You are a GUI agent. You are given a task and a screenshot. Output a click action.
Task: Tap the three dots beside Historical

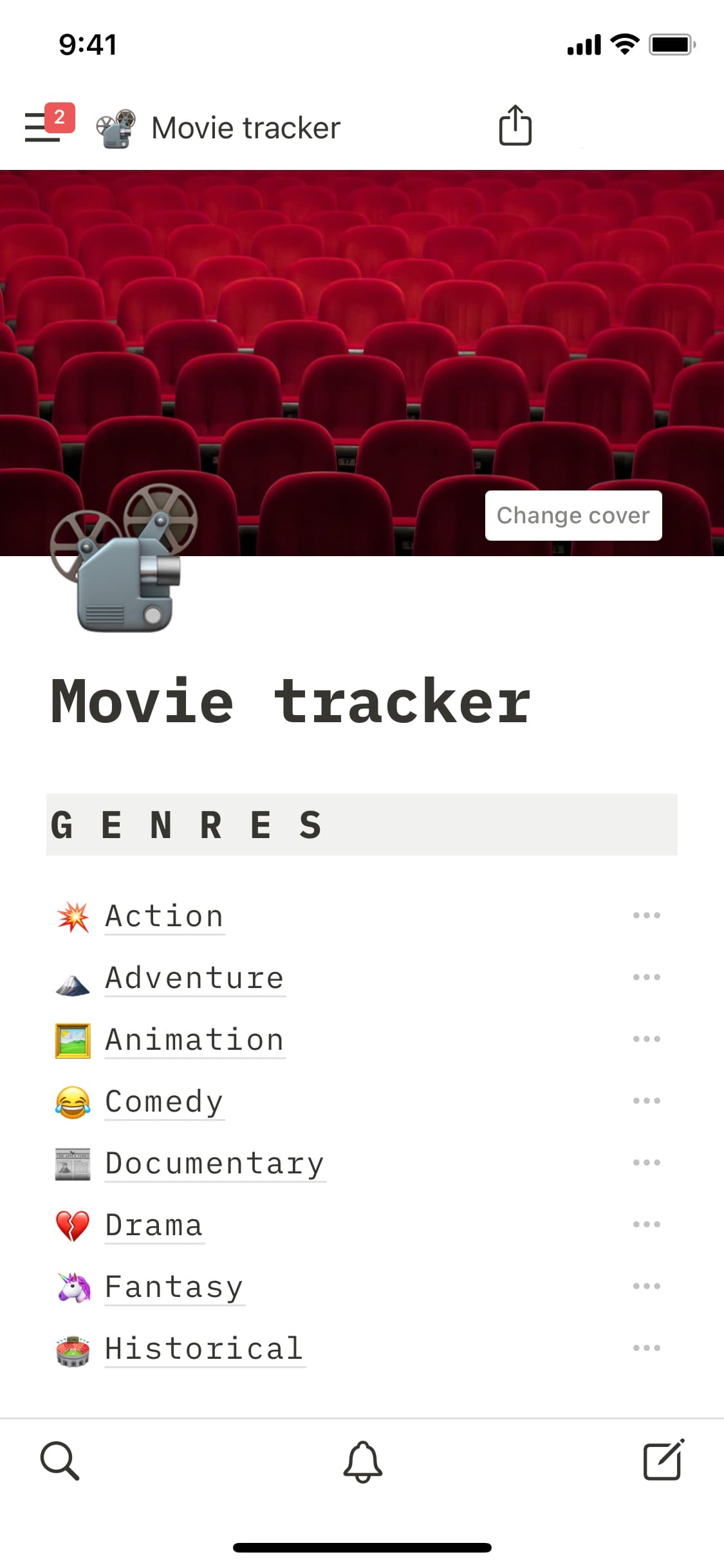(646, 1348)
